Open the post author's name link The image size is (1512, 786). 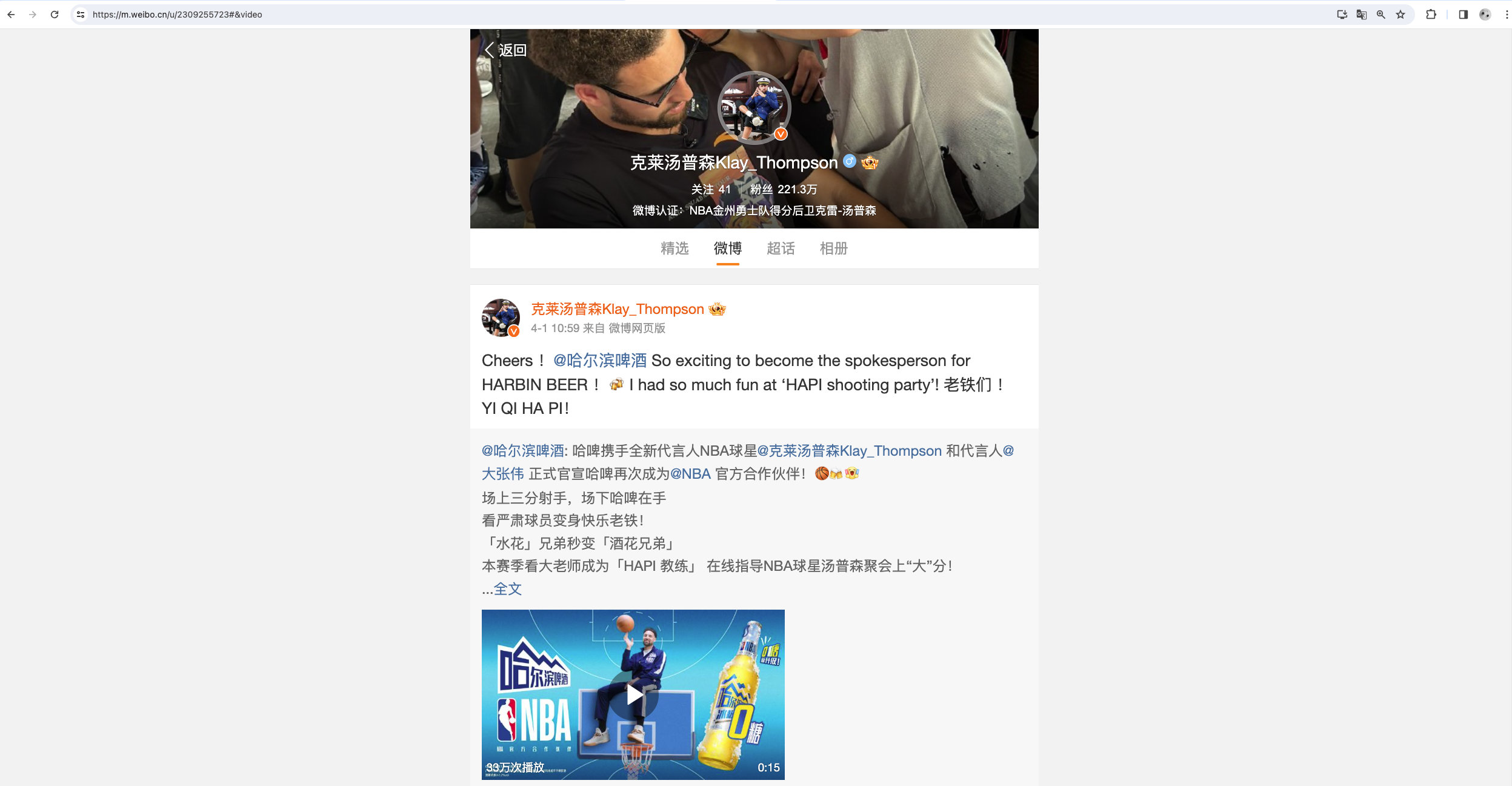click(617, 309)
